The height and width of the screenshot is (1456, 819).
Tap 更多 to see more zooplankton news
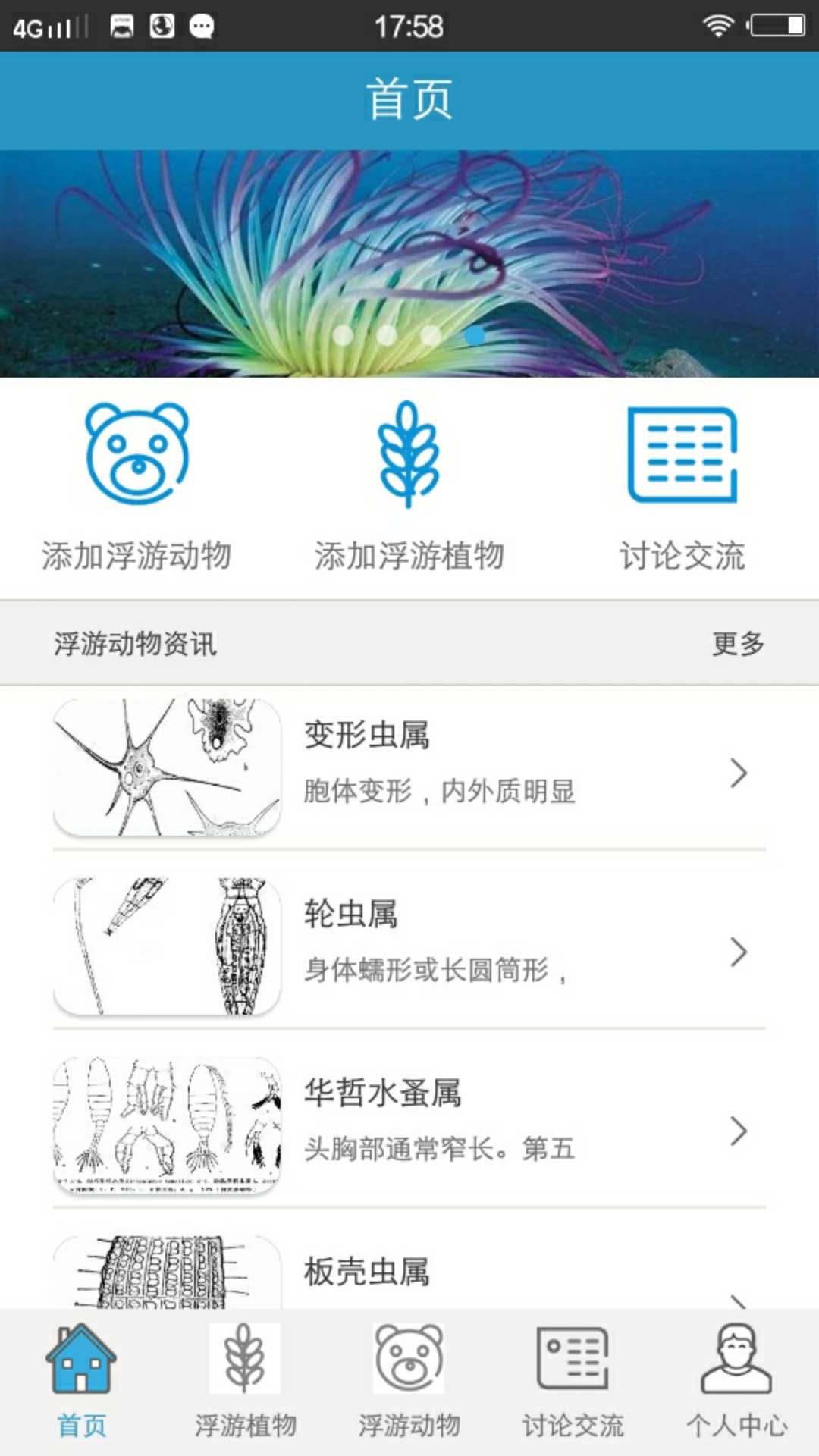[738, 642]
